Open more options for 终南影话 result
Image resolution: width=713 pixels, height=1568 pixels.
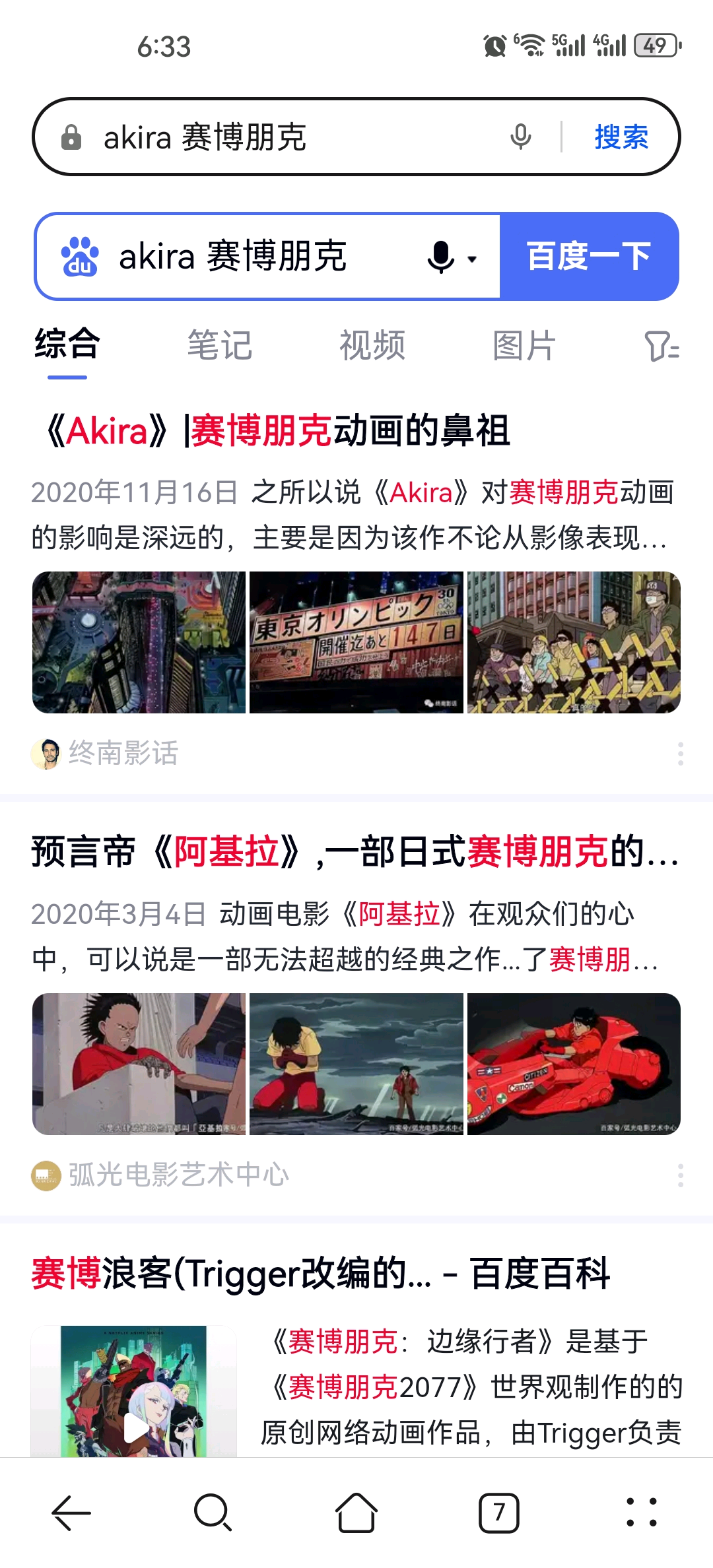pos(681,754)
